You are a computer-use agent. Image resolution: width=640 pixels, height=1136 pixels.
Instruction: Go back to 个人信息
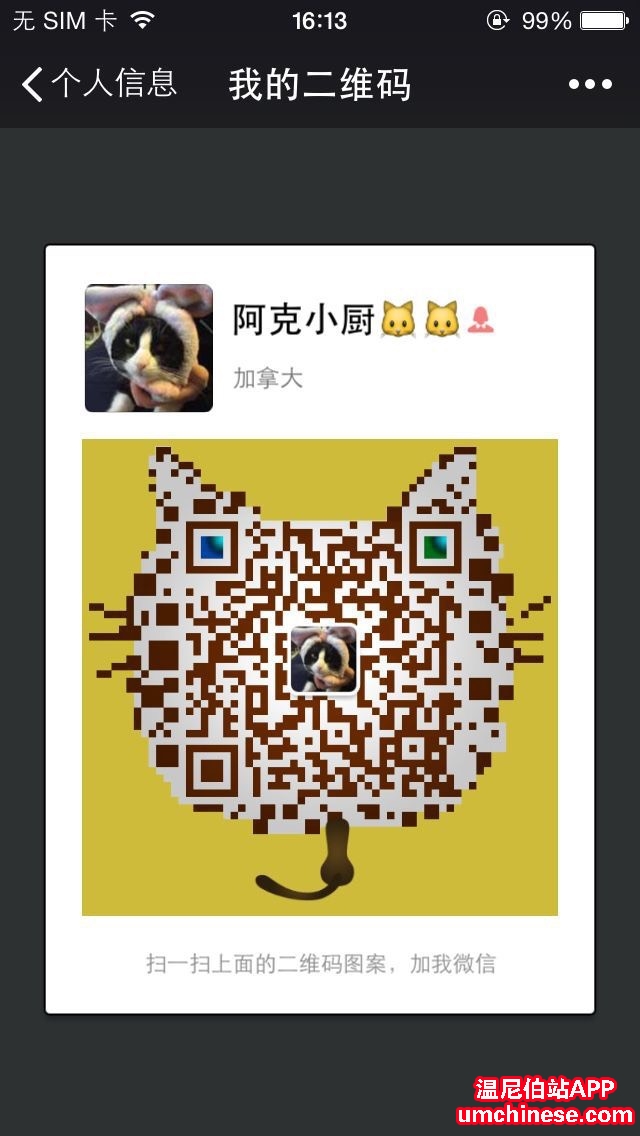[x=98, y=84]
